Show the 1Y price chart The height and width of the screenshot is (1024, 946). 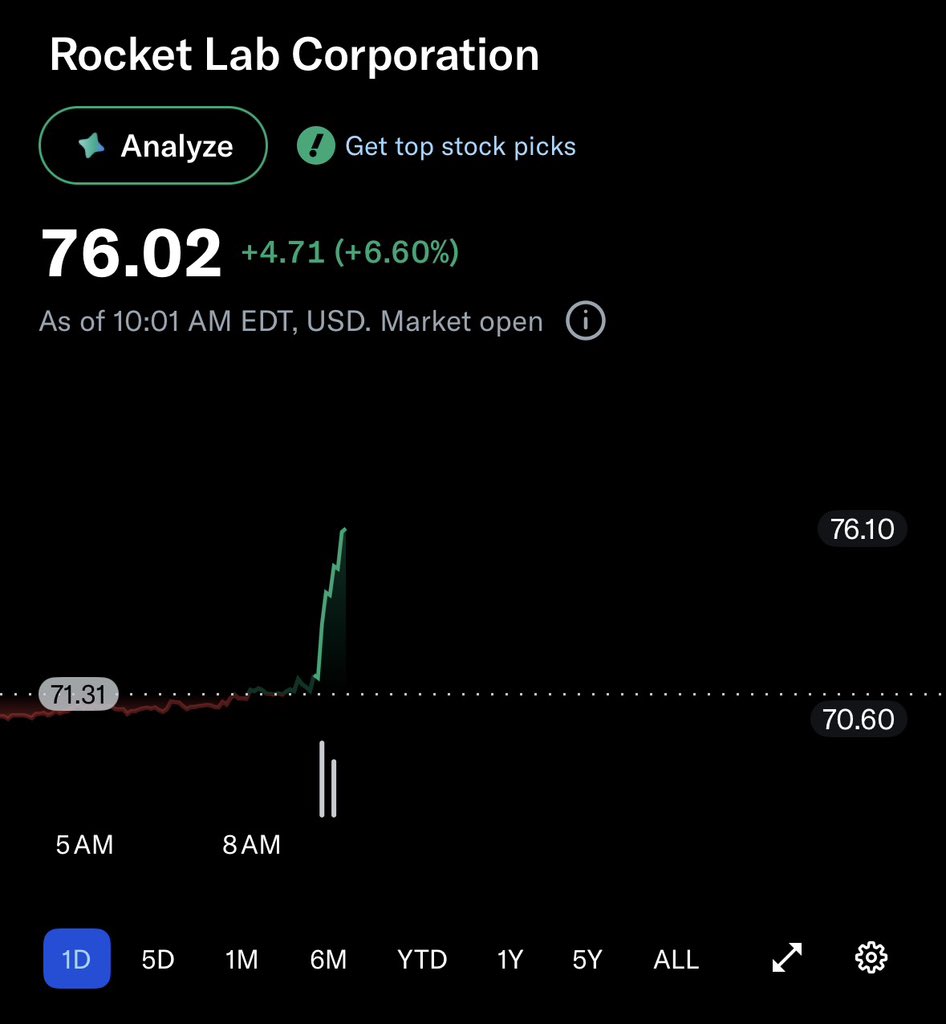(509, 959)
